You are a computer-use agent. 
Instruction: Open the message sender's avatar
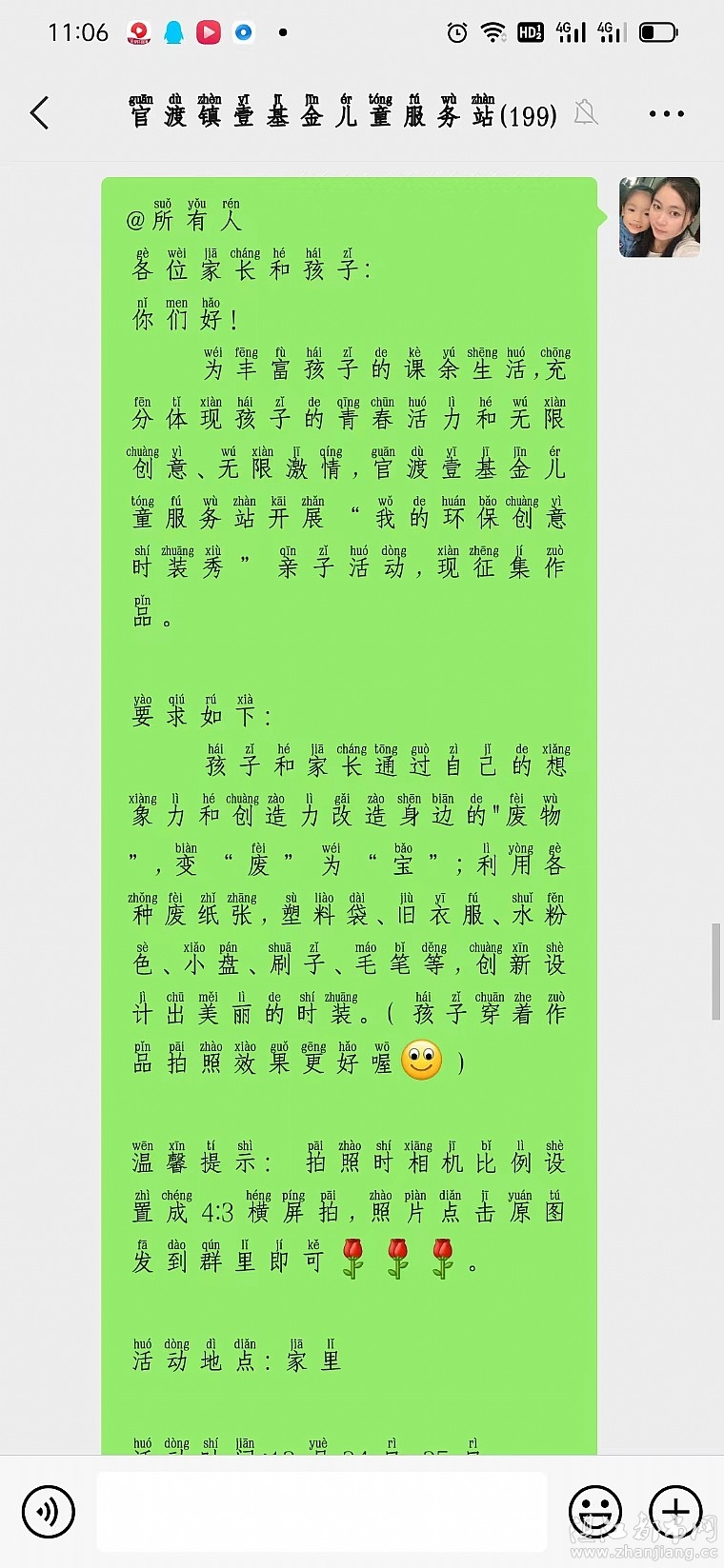pos(659,217)
